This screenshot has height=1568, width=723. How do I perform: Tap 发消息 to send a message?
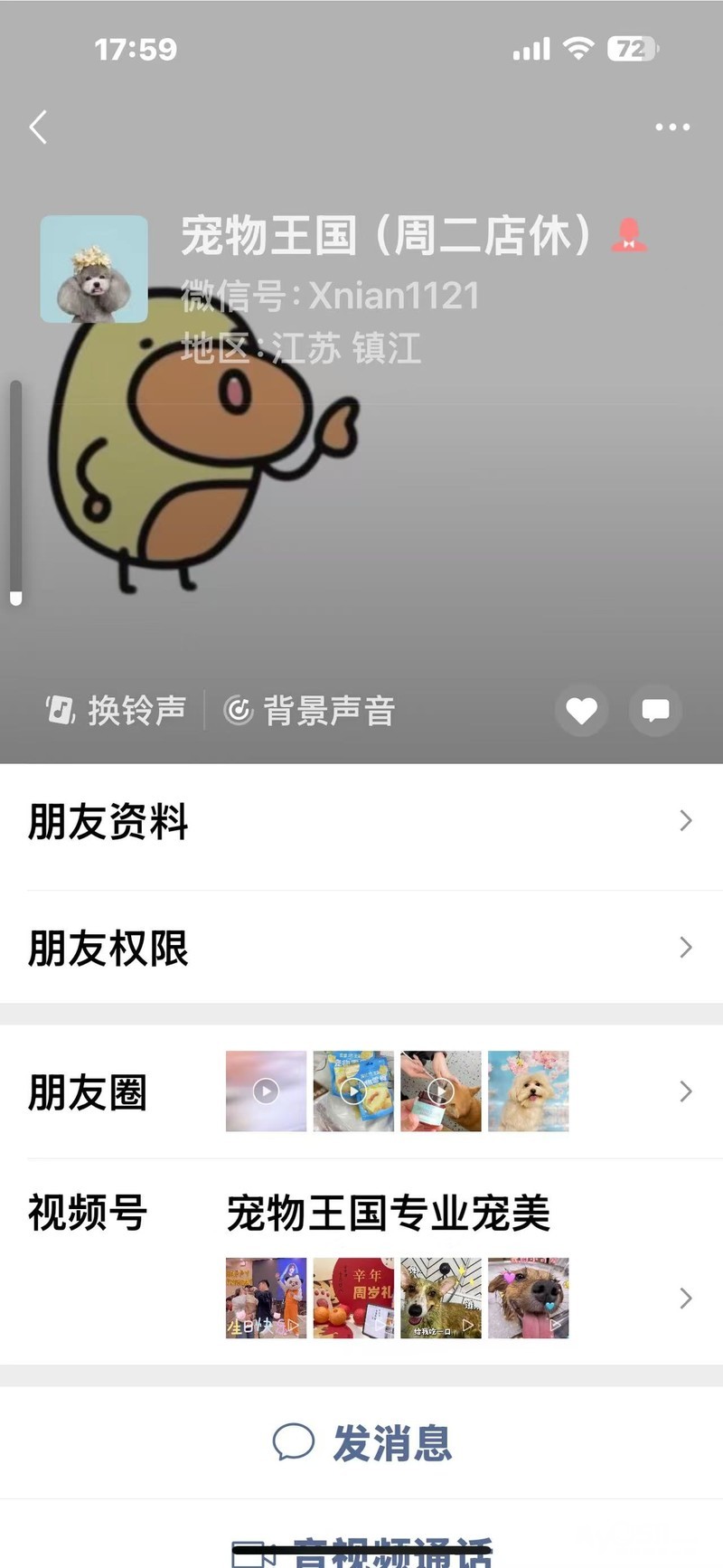coord(361,1442)
